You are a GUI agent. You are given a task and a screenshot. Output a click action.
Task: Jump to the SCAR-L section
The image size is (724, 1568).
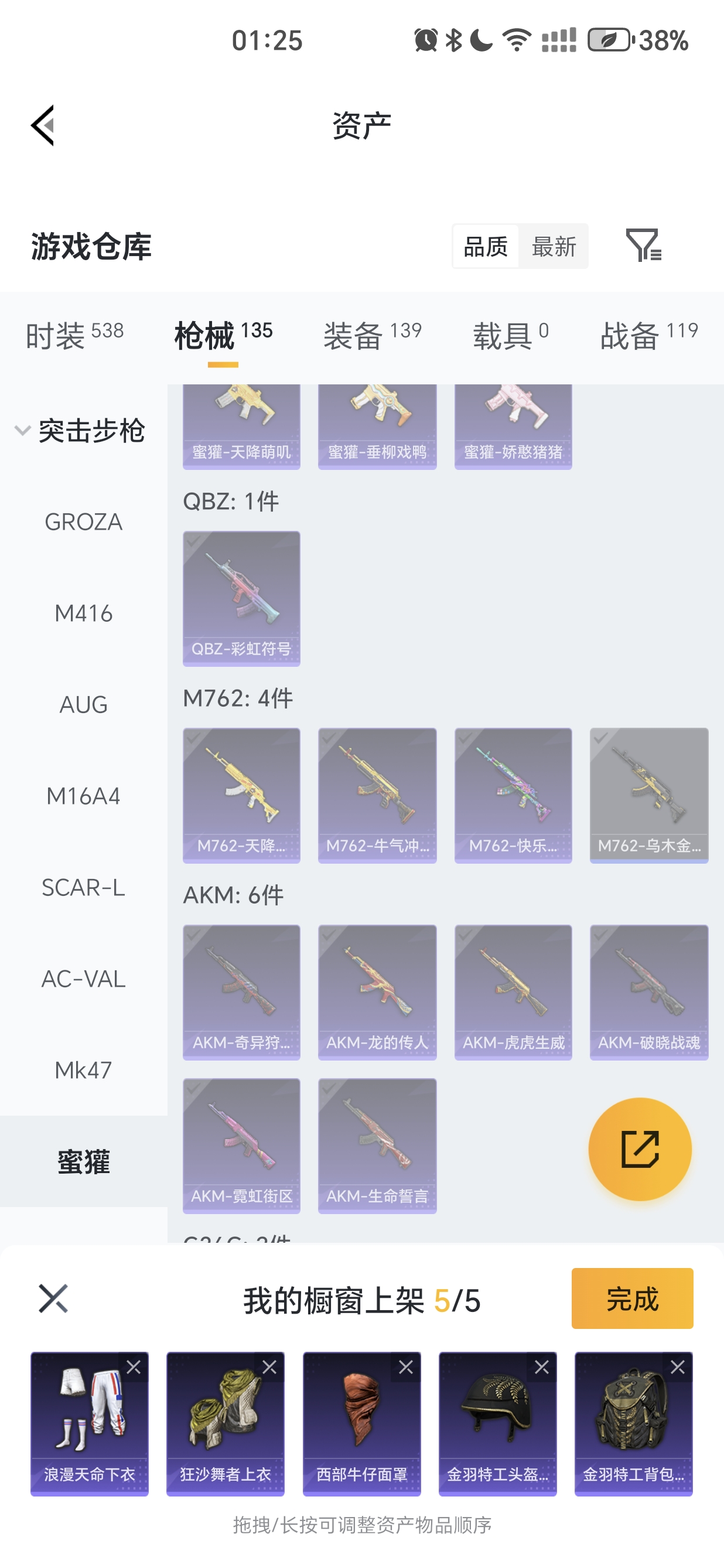[83, 888]
